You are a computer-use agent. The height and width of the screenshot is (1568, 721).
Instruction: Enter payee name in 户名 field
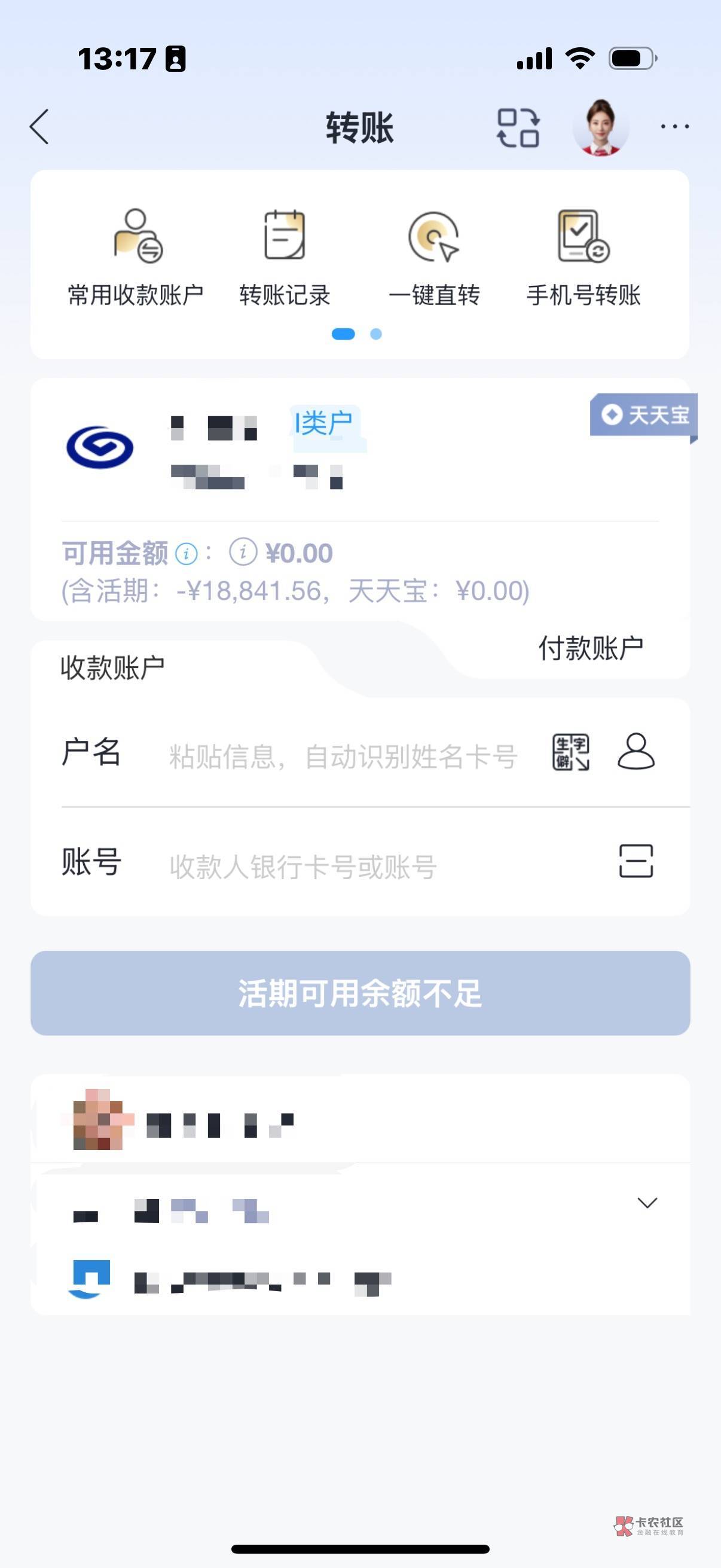[x=343, y=756]
